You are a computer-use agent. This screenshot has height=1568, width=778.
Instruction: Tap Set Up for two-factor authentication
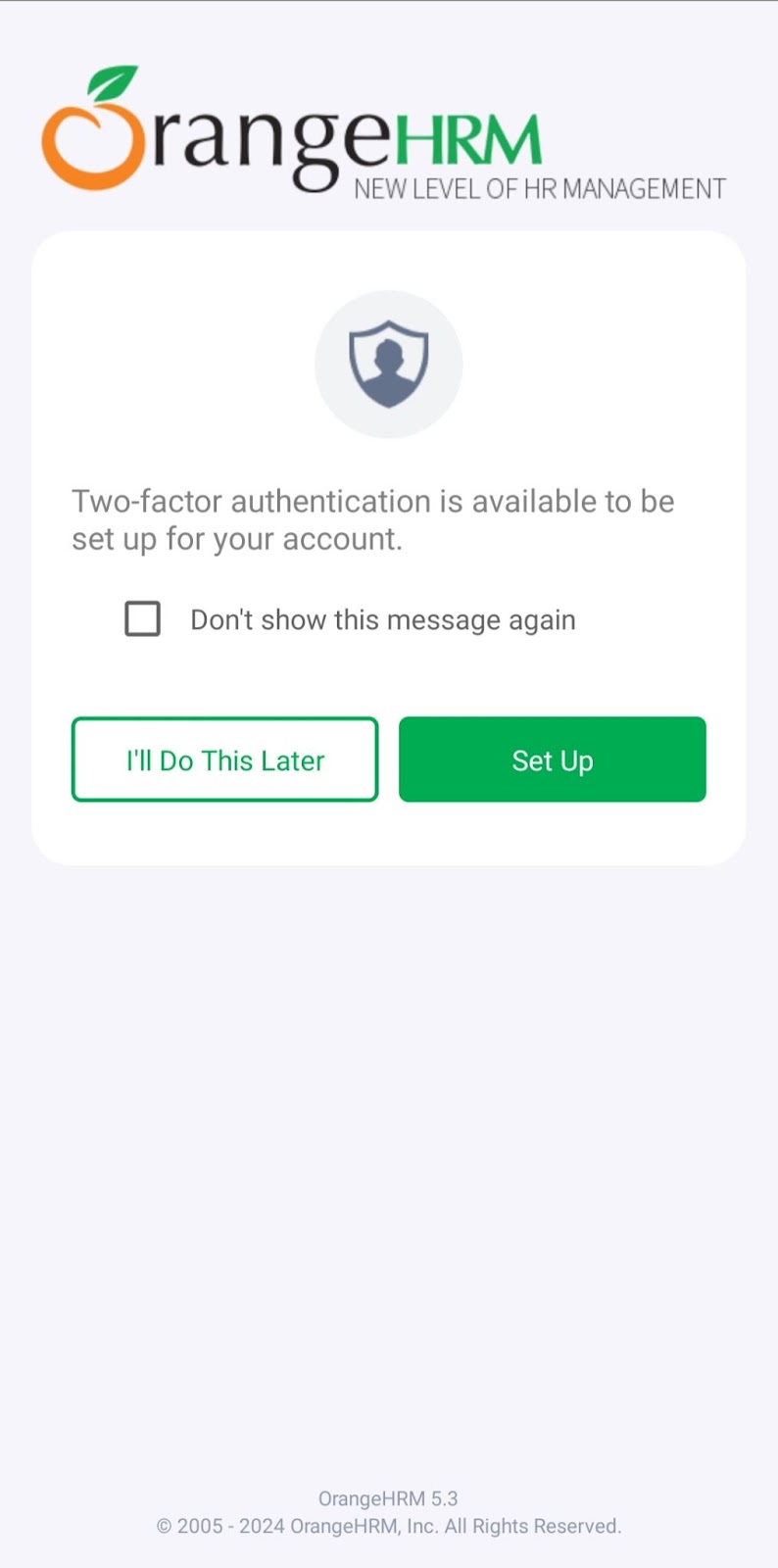pyautogui.click(x=552, y=759)
